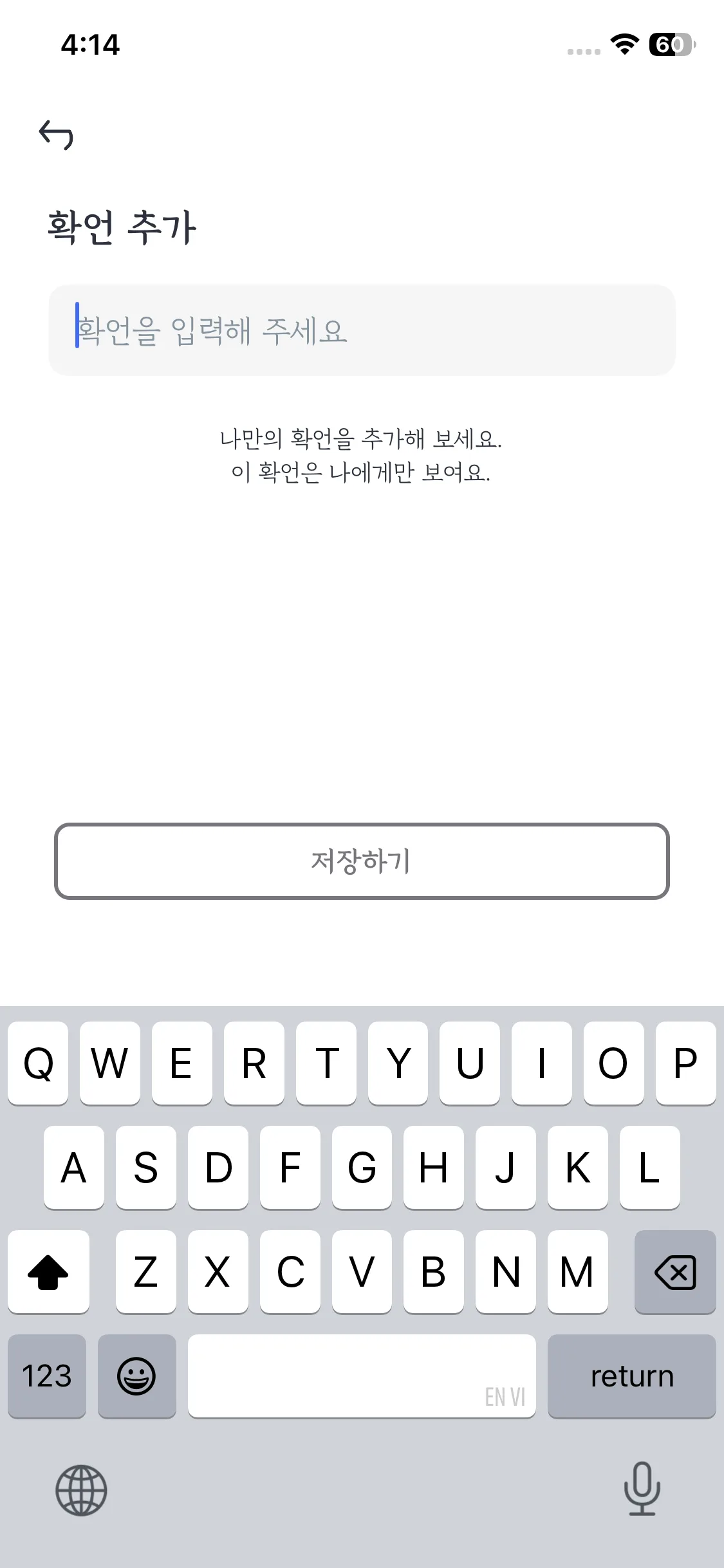Focus the 확언을 입력해 주세요 text field

point(362,330)
